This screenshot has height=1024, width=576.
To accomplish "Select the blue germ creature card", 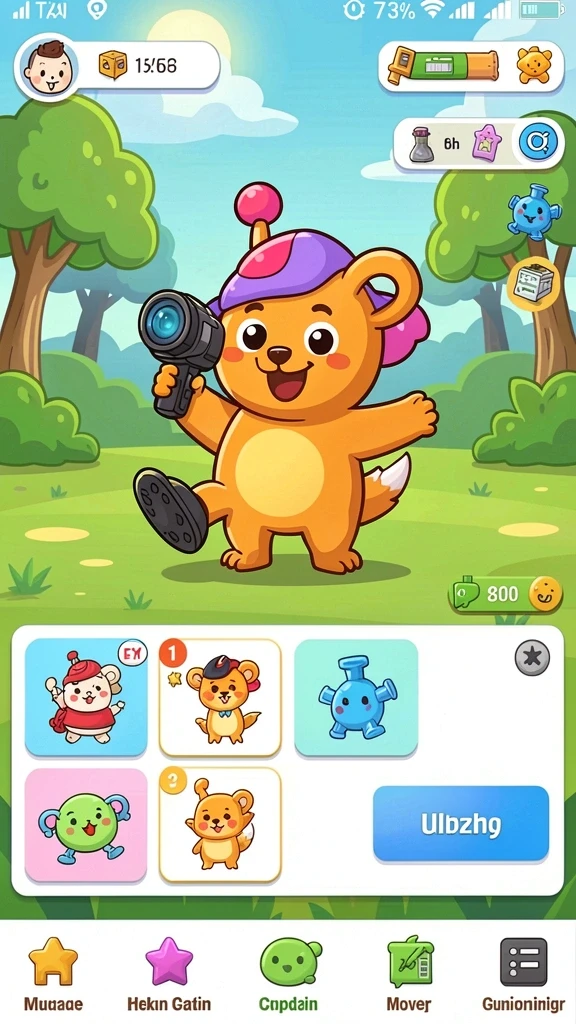I will coord(356,697).
